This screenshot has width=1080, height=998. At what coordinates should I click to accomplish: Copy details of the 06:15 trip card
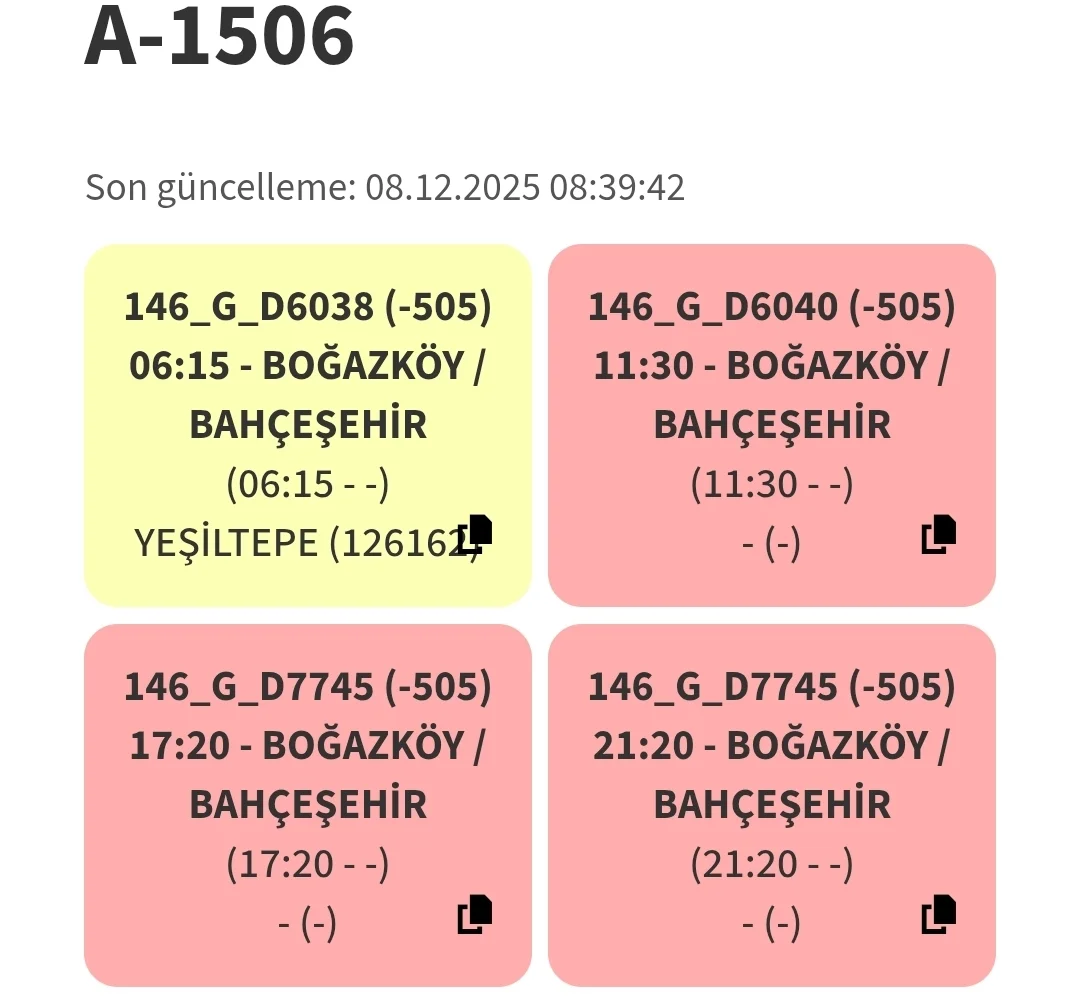[475, 534]
